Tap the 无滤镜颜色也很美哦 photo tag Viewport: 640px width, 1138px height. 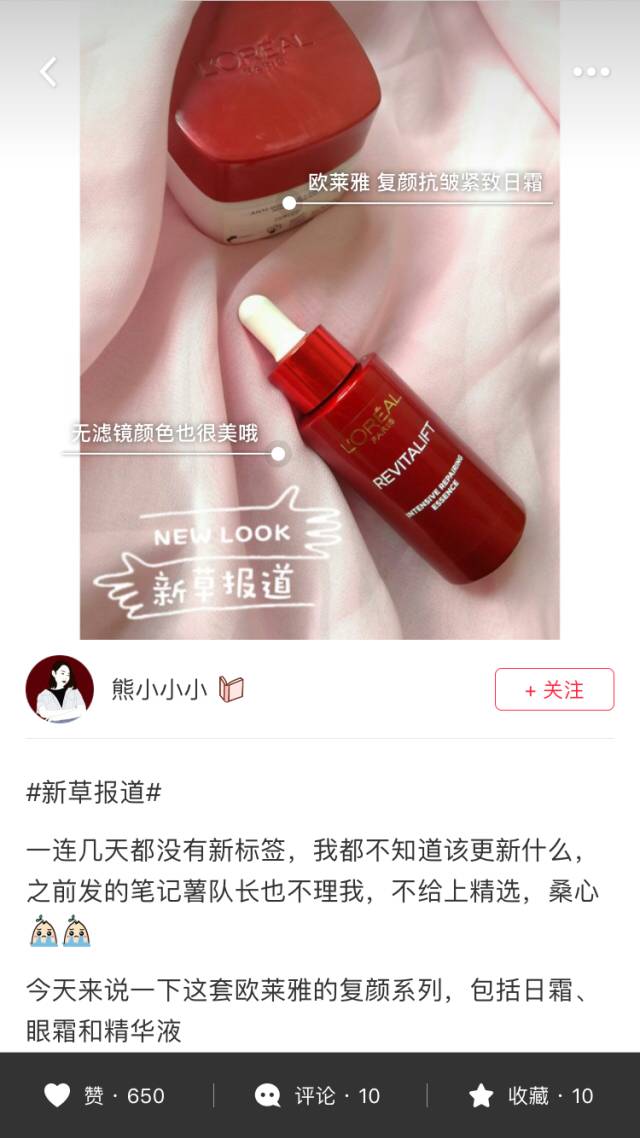point(164,434)
